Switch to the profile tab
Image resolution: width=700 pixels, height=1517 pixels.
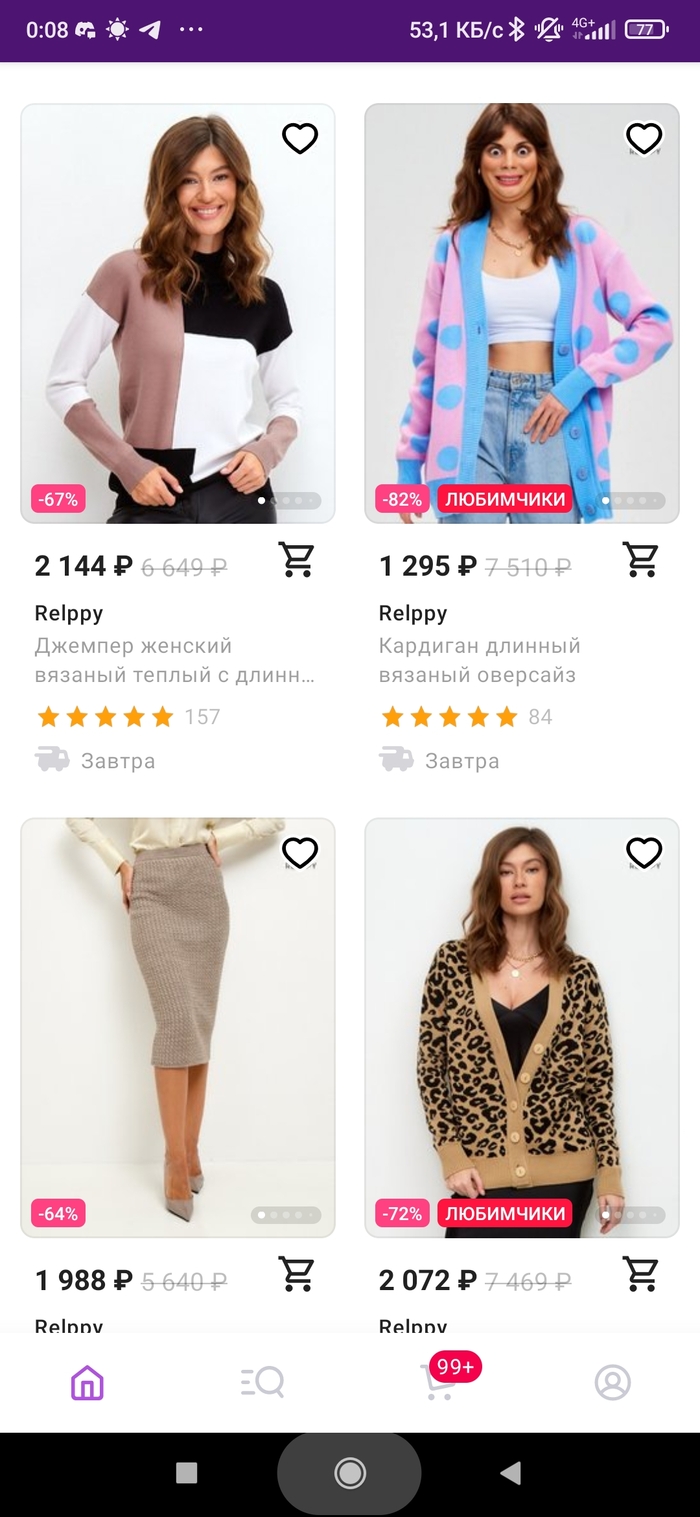612,1383
